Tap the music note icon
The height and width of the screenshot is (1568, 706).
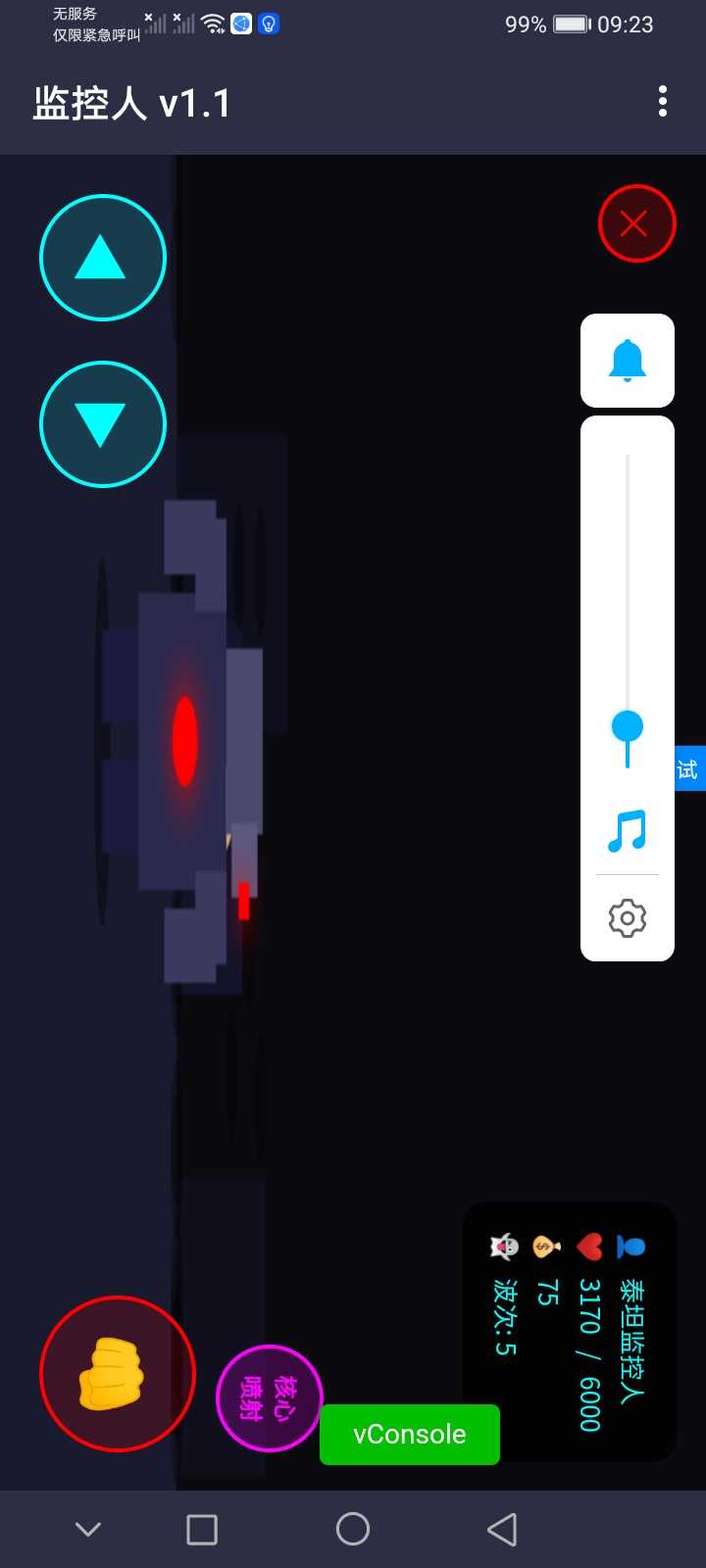coord(628,830)
